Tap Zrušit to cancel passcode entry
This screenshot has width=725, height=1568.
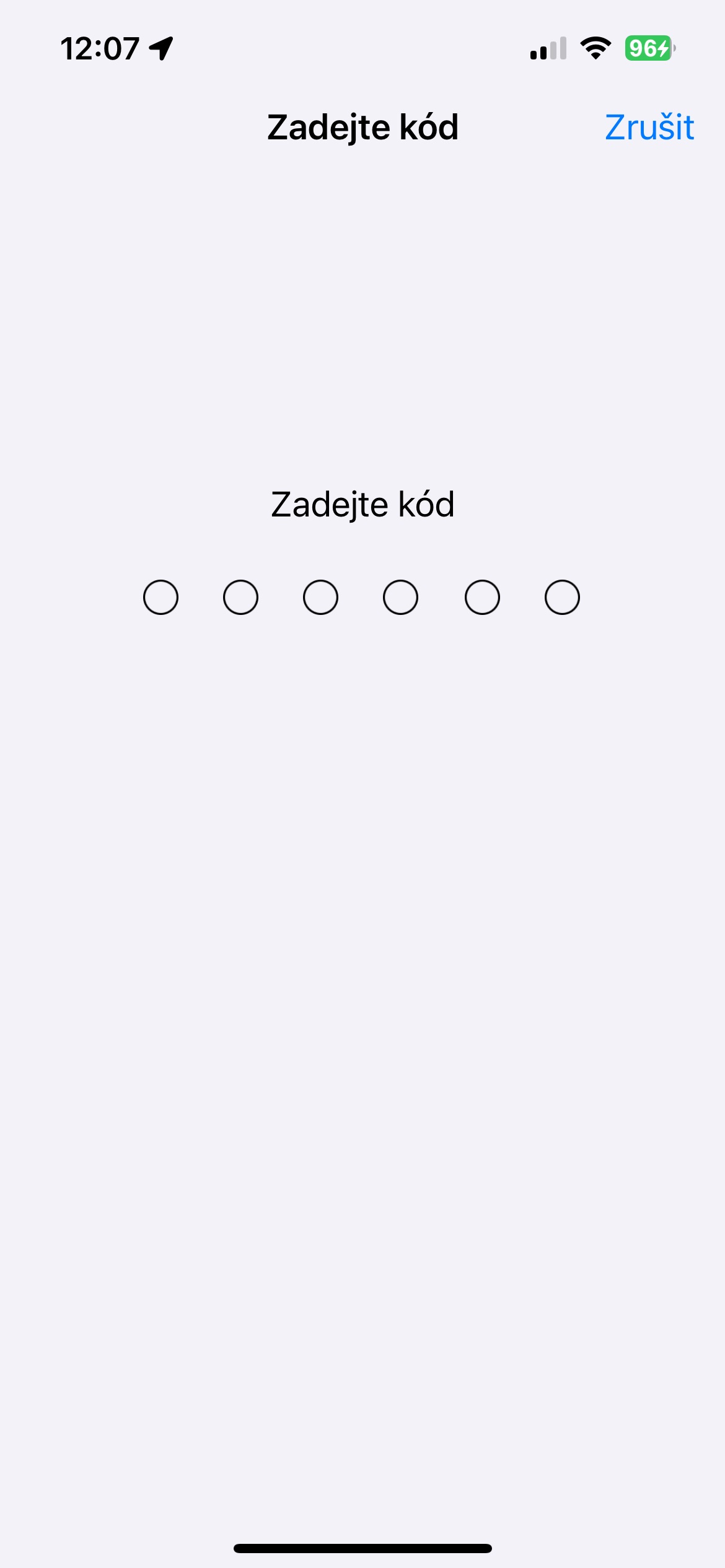pyautogui.click(x=649, y=128)
